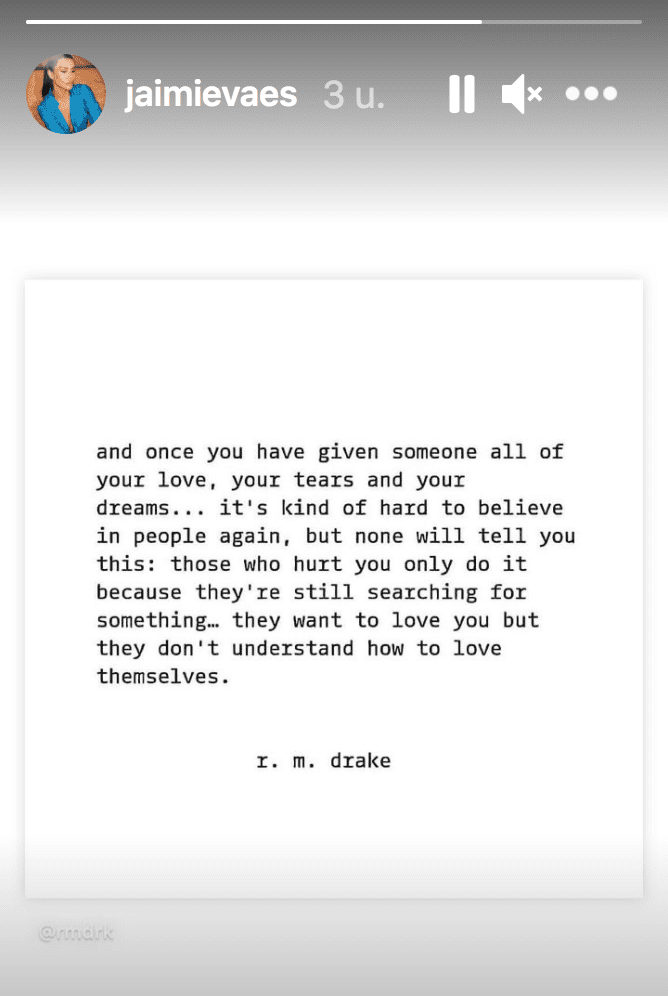668x996 pixels.
Task: Open the three-dot options menu
Action: (591, 95)
